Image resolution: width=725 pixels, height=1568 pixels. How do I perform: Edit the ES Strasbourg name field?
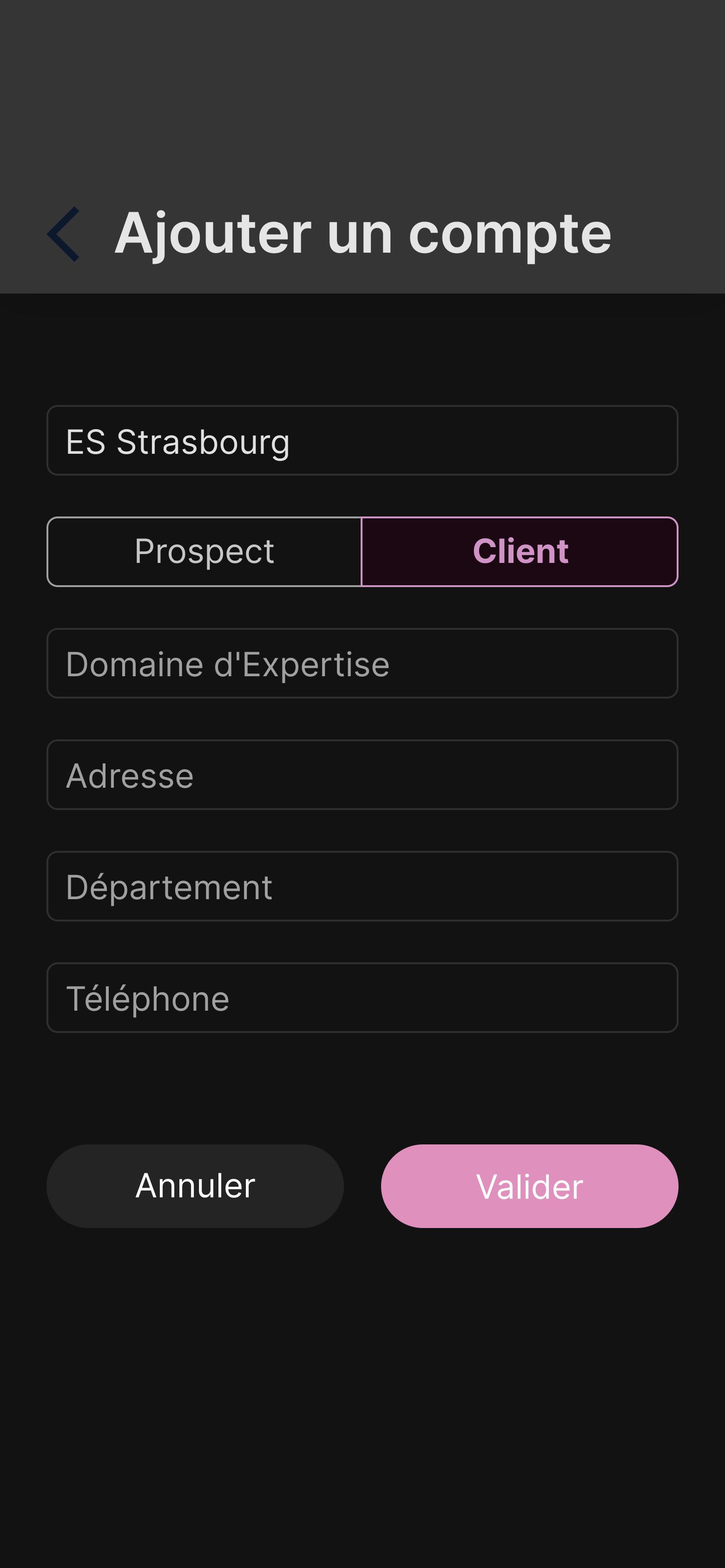click(362, 440)
